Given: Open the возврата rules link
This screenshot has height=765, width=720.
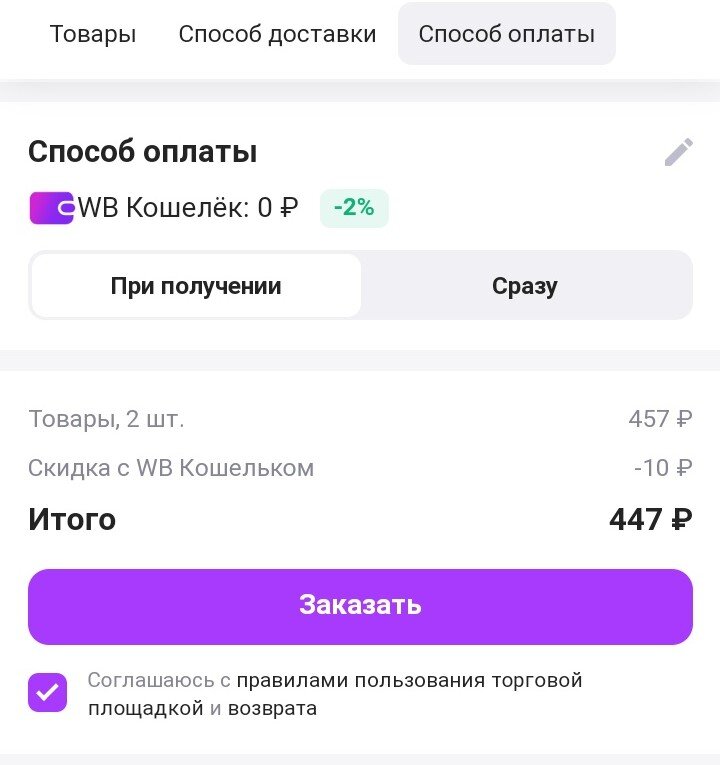Looking at the screenshot, I should [272, 709].
